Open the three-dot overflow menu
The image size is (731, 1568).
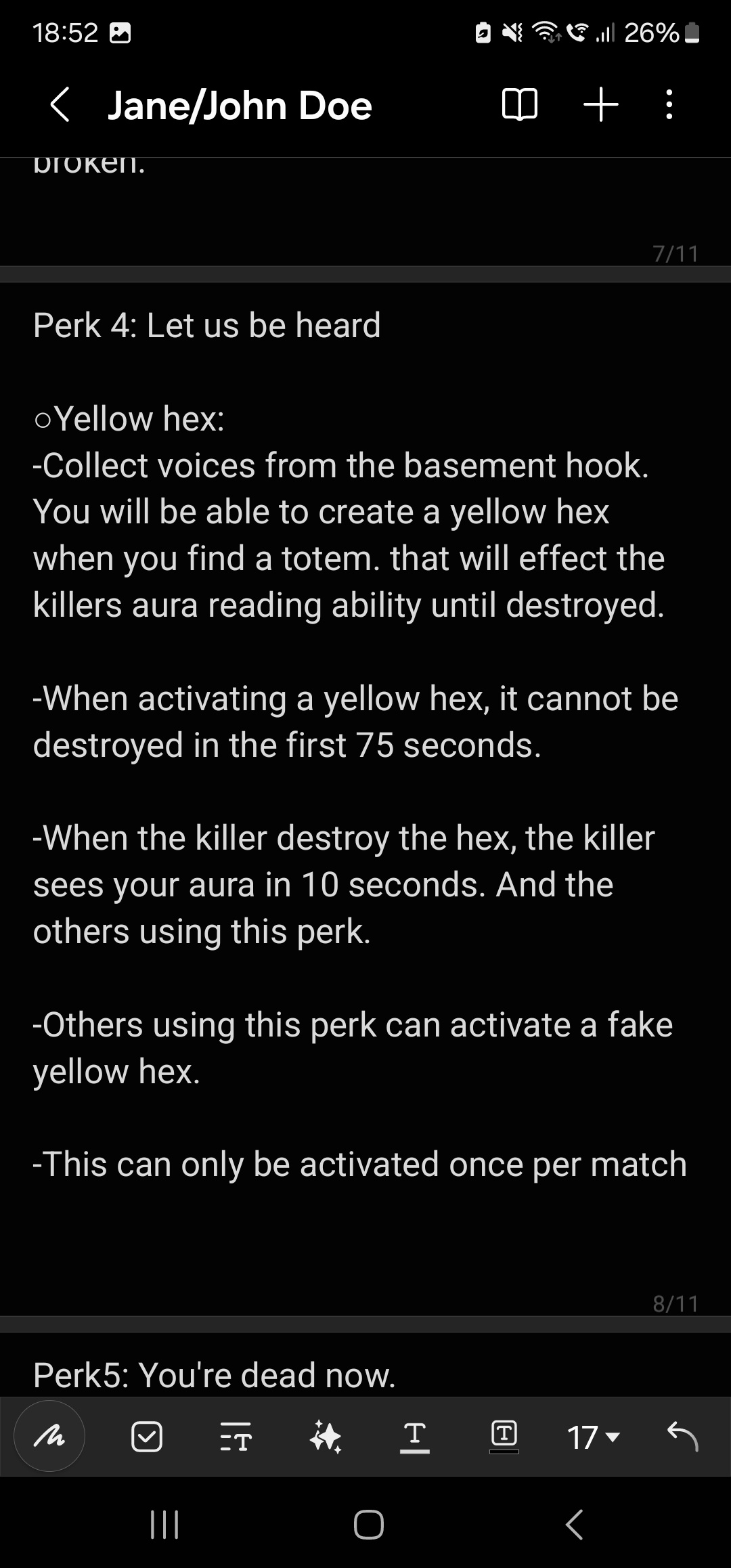tap(669, 106)
